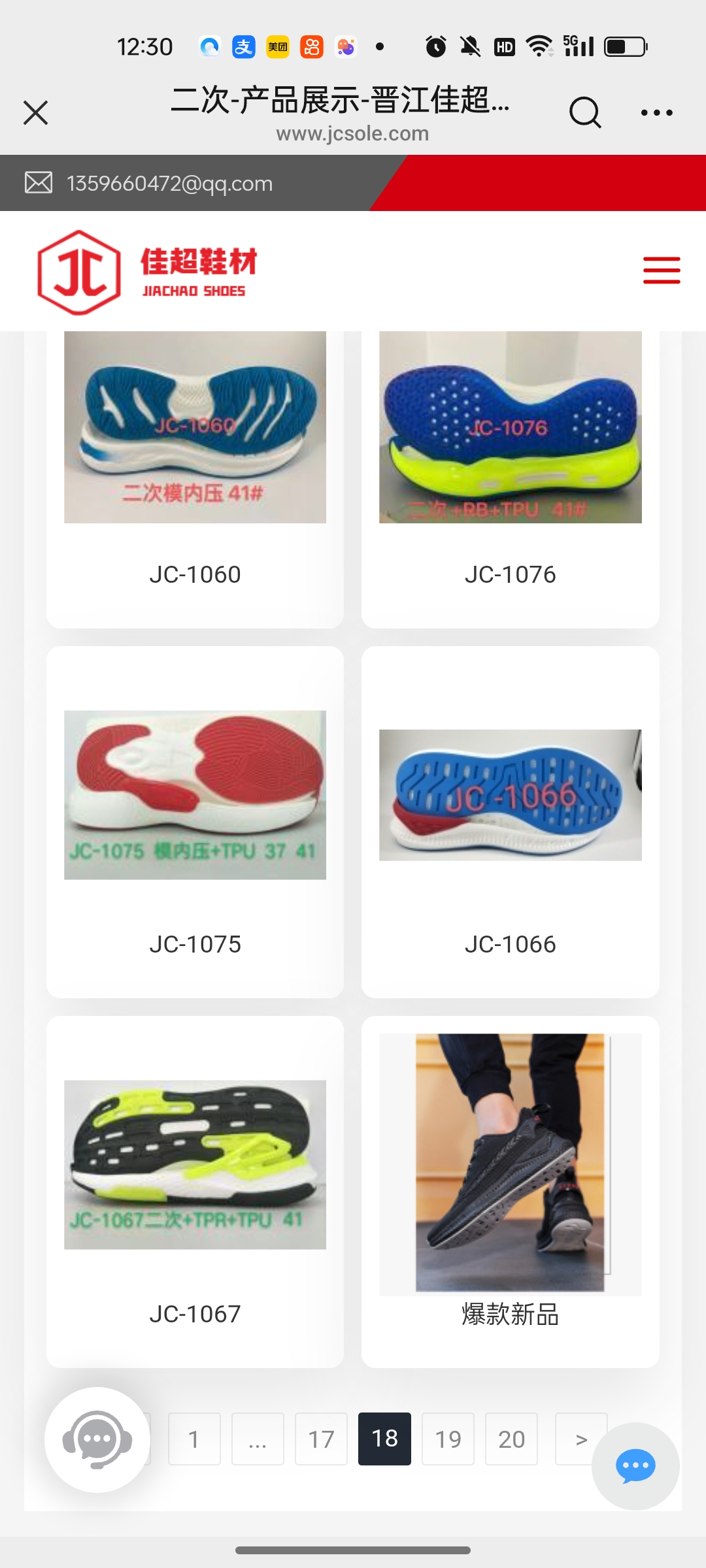Close the in-app browser page

tap(36, 112)
